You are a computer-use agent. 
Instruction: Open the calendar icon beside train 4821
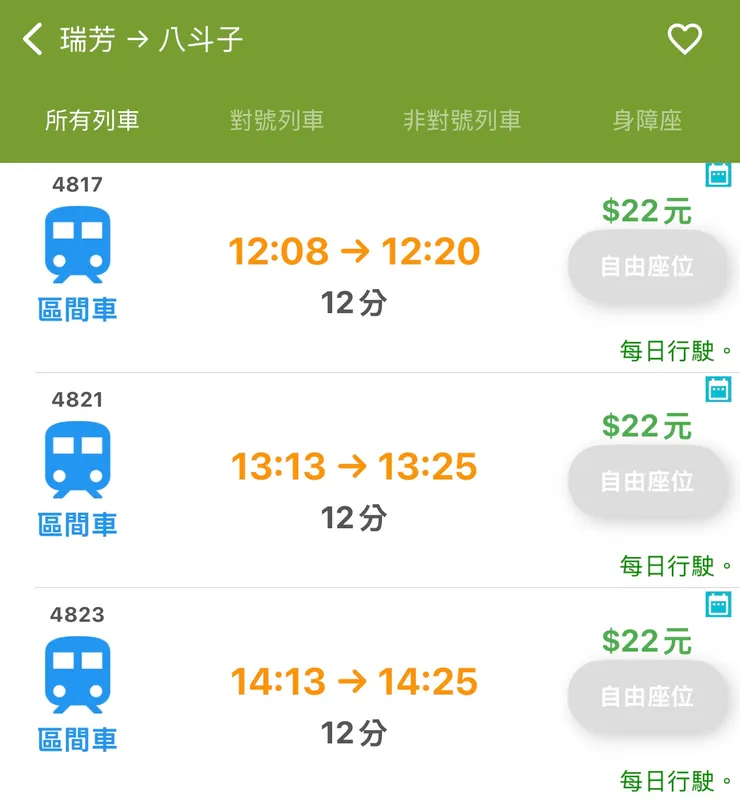click(716, 388)
